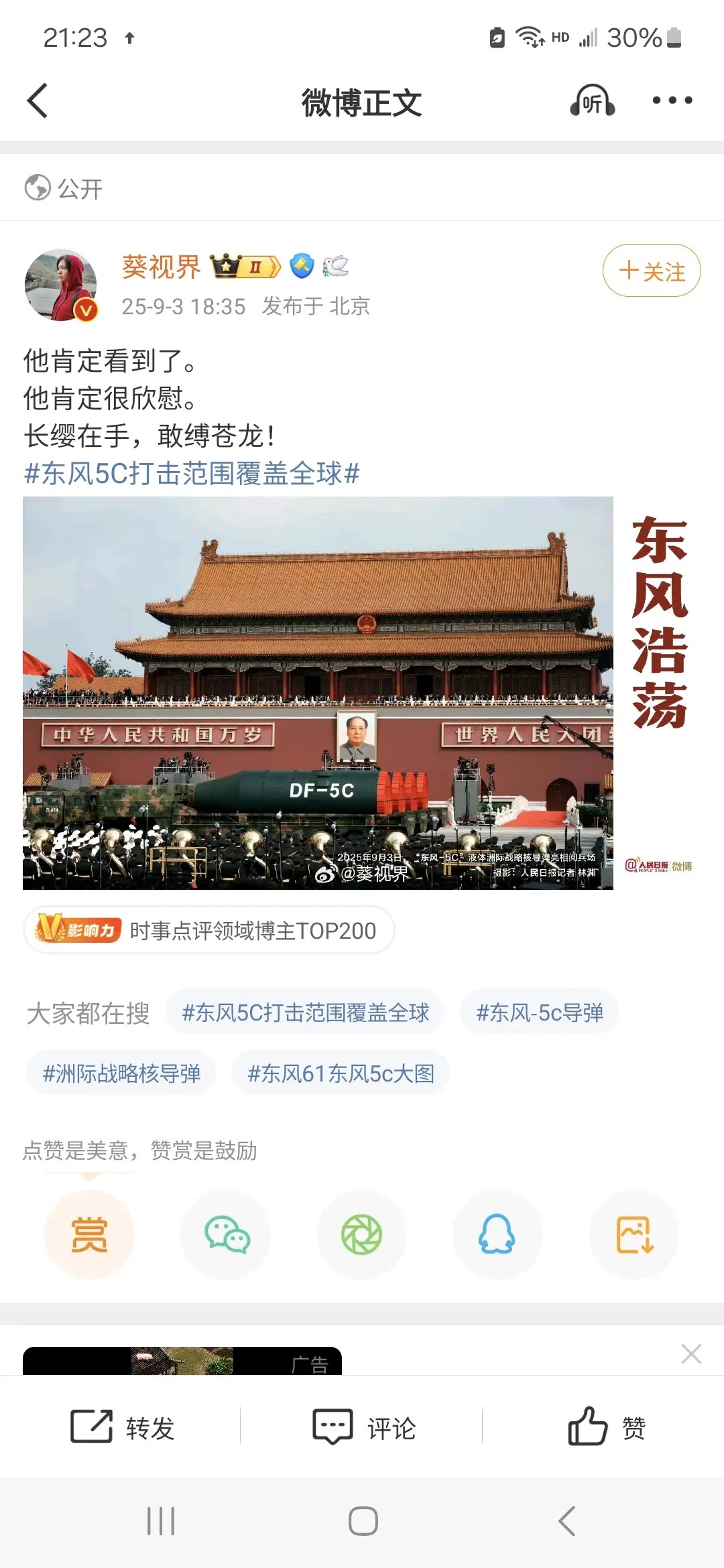Open 葵视界's profile avatar
The width and height of the screenshot is (724, 1568).
point(61,285)
